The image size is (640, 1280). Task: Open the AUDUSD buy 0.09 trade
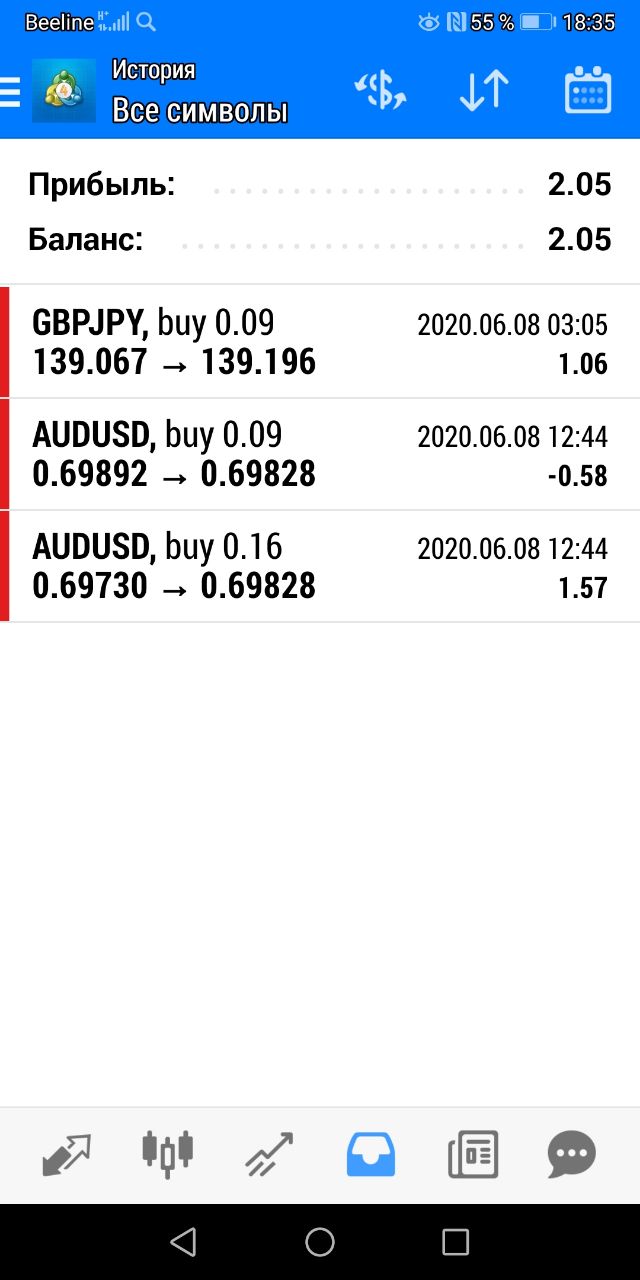pyautogui.click(x=320, y=454)
